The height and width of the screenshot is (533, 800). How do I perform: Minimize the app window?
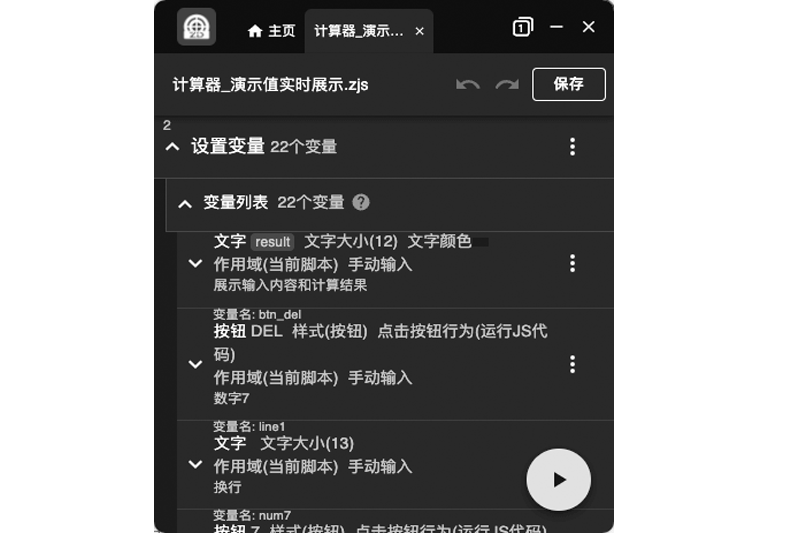[557, 27]
